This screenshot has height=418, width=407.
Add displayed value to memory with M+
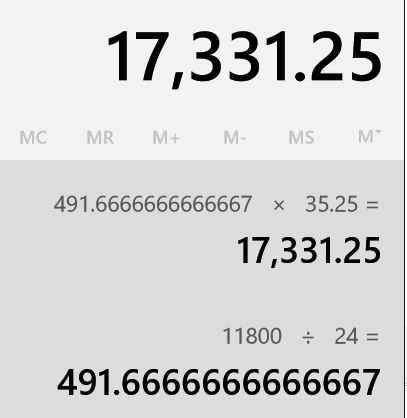pos(166,137)
